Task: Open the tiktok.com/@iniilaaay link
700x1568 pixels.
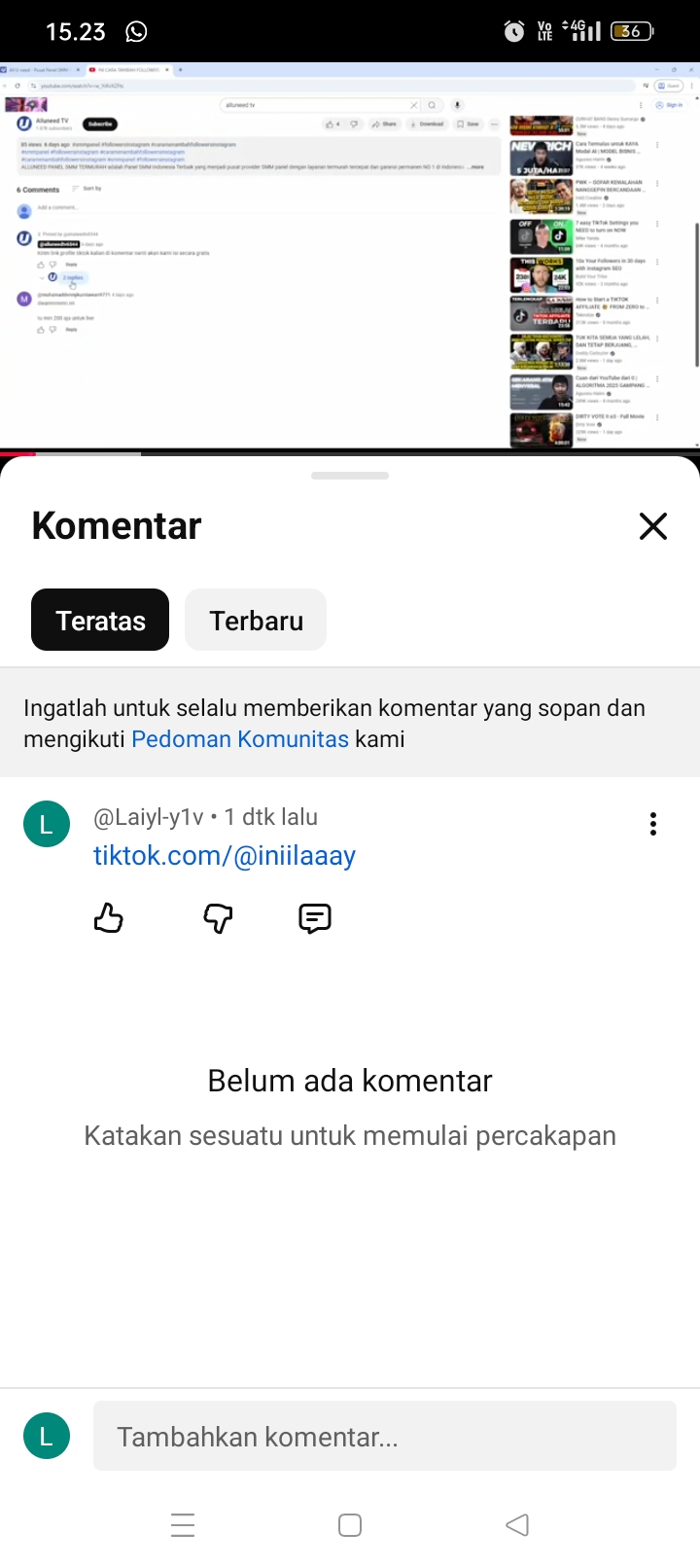Action: (x=225, y=856)
